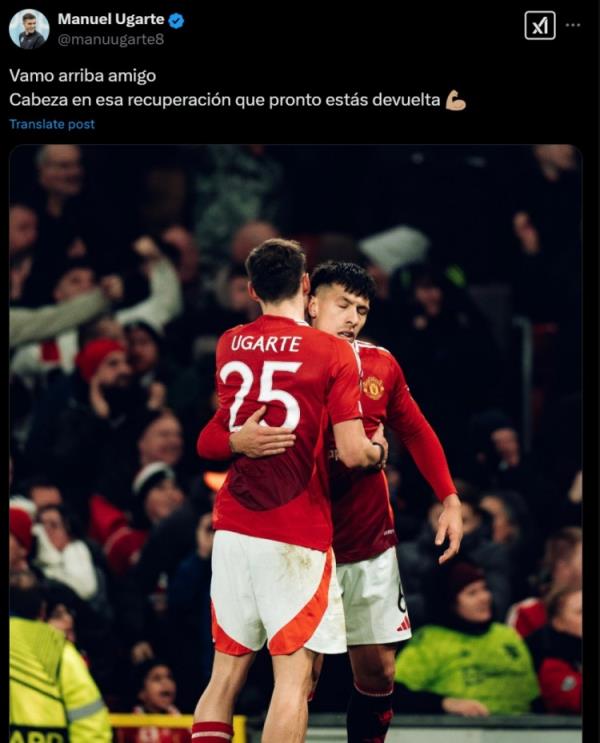
Task: Tap the Grok xI icon
Action: (540, 26)
